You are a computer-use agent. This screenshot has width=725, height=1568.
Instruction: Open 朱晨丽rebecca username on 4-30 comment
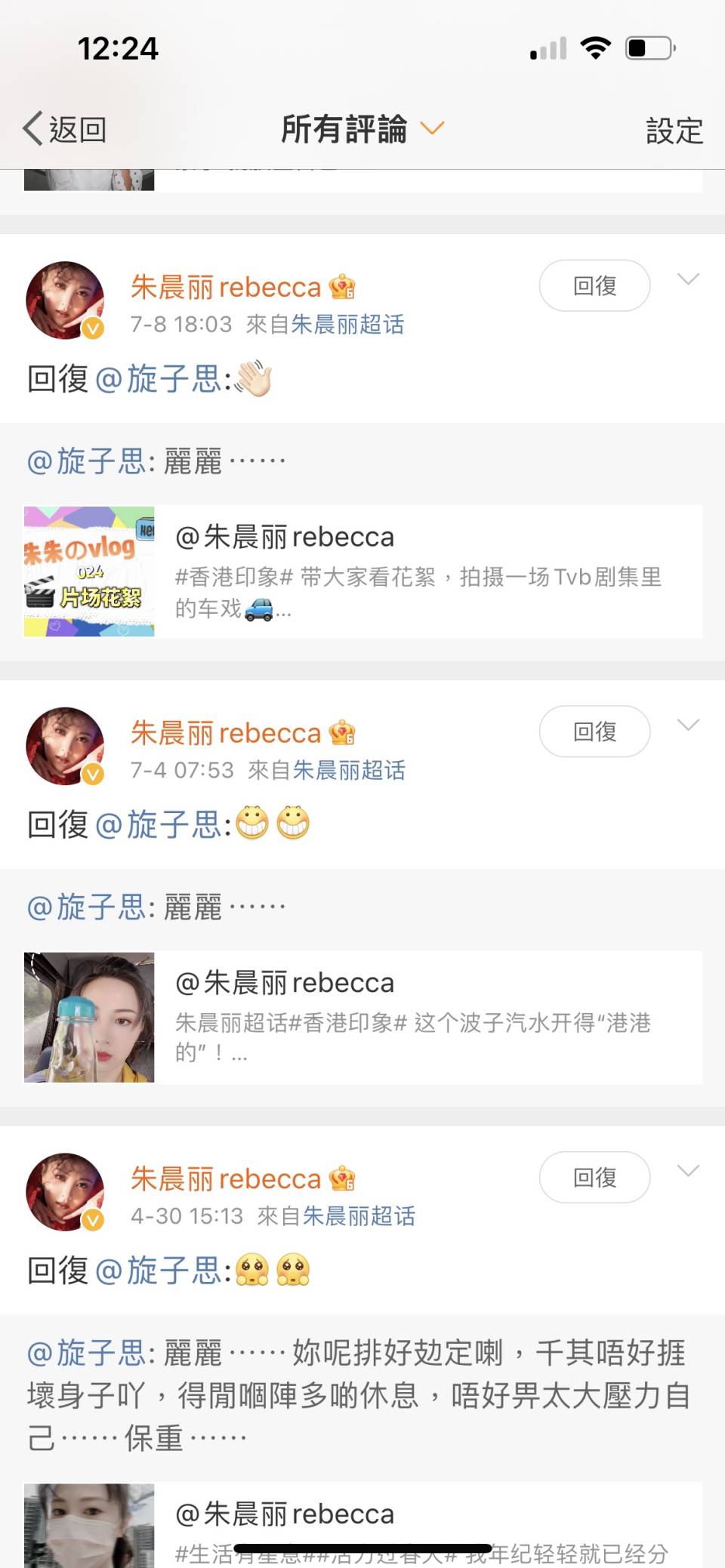226,1179
